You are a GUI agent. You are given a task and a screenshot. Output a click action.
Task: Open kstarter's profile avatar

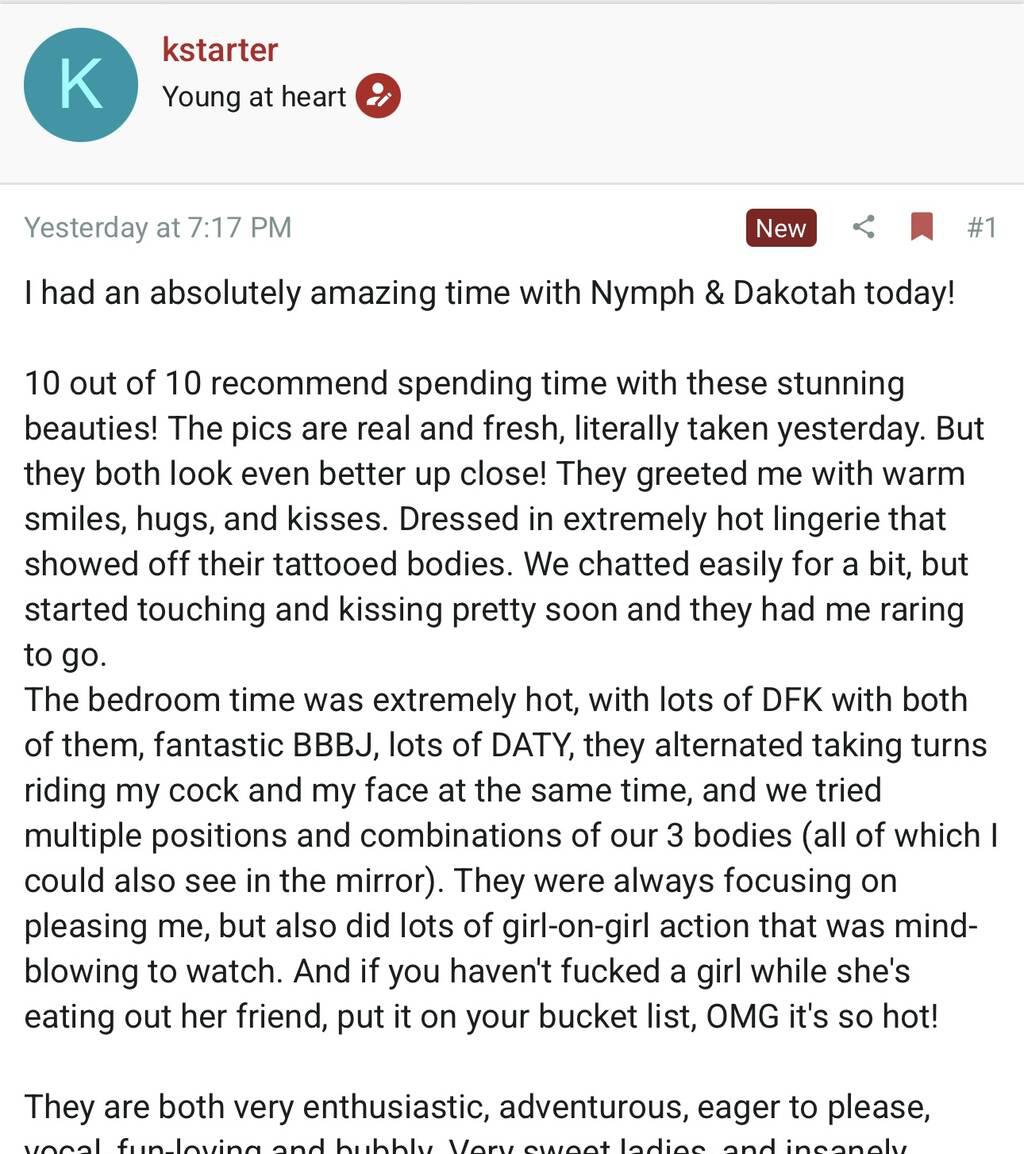[80, 85]
